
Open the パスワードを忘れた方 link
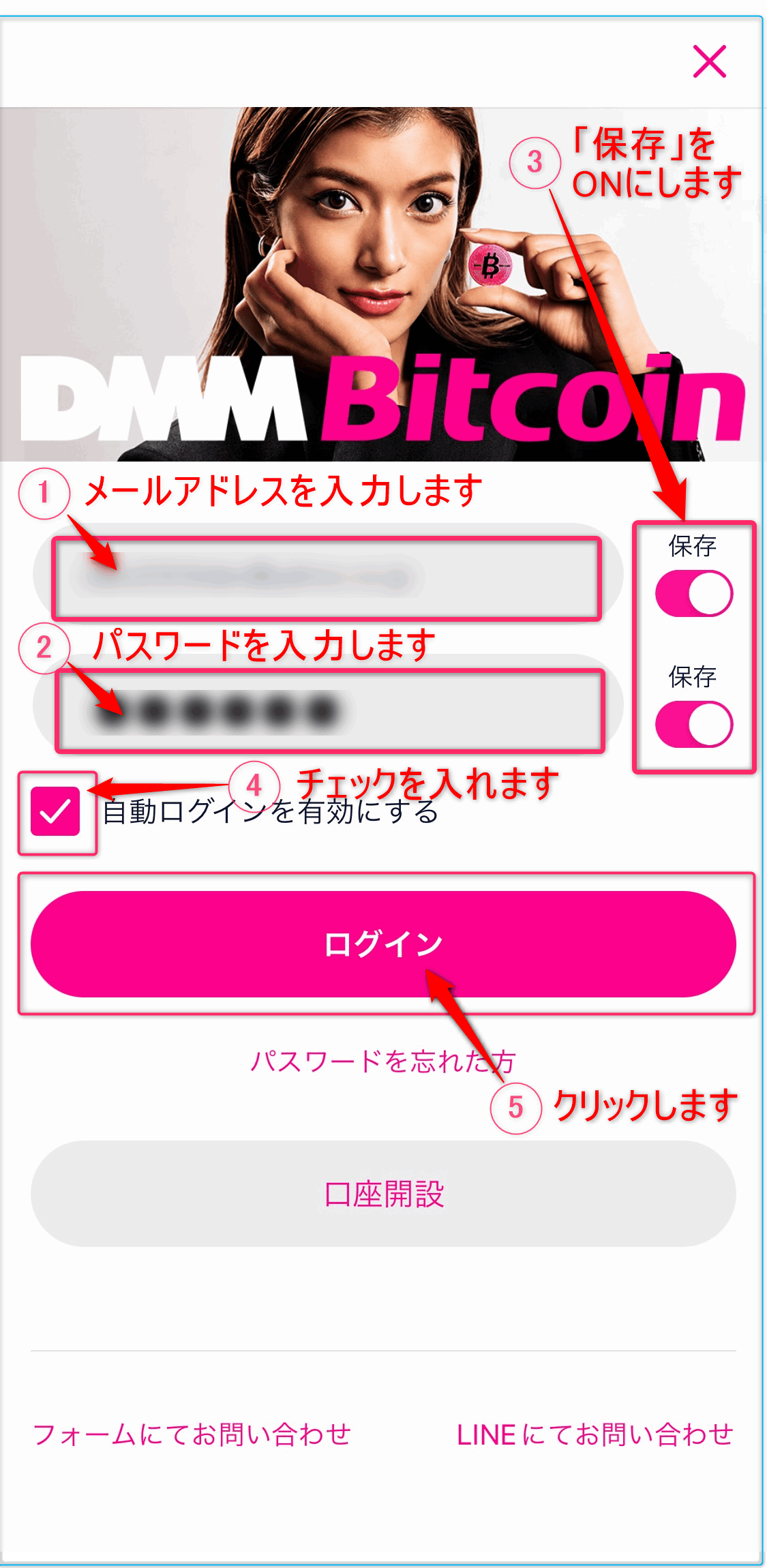point(382,1061)
